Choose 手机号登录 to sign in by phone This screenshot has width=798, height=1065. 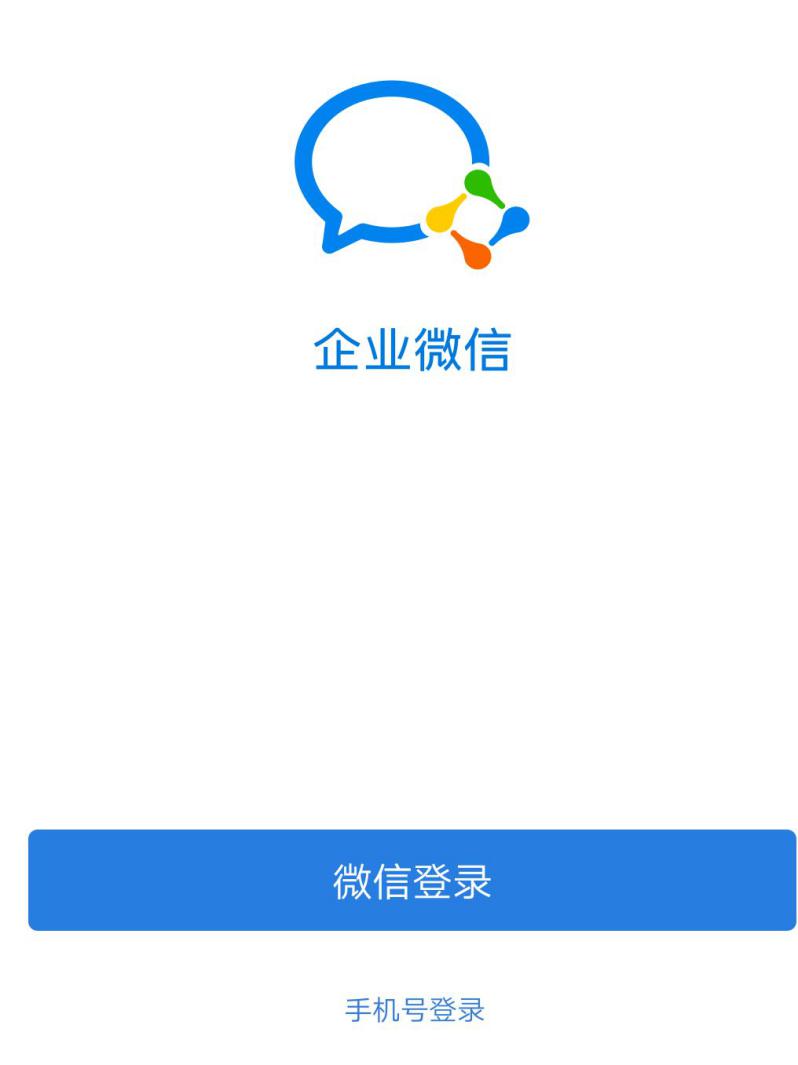414,1010
